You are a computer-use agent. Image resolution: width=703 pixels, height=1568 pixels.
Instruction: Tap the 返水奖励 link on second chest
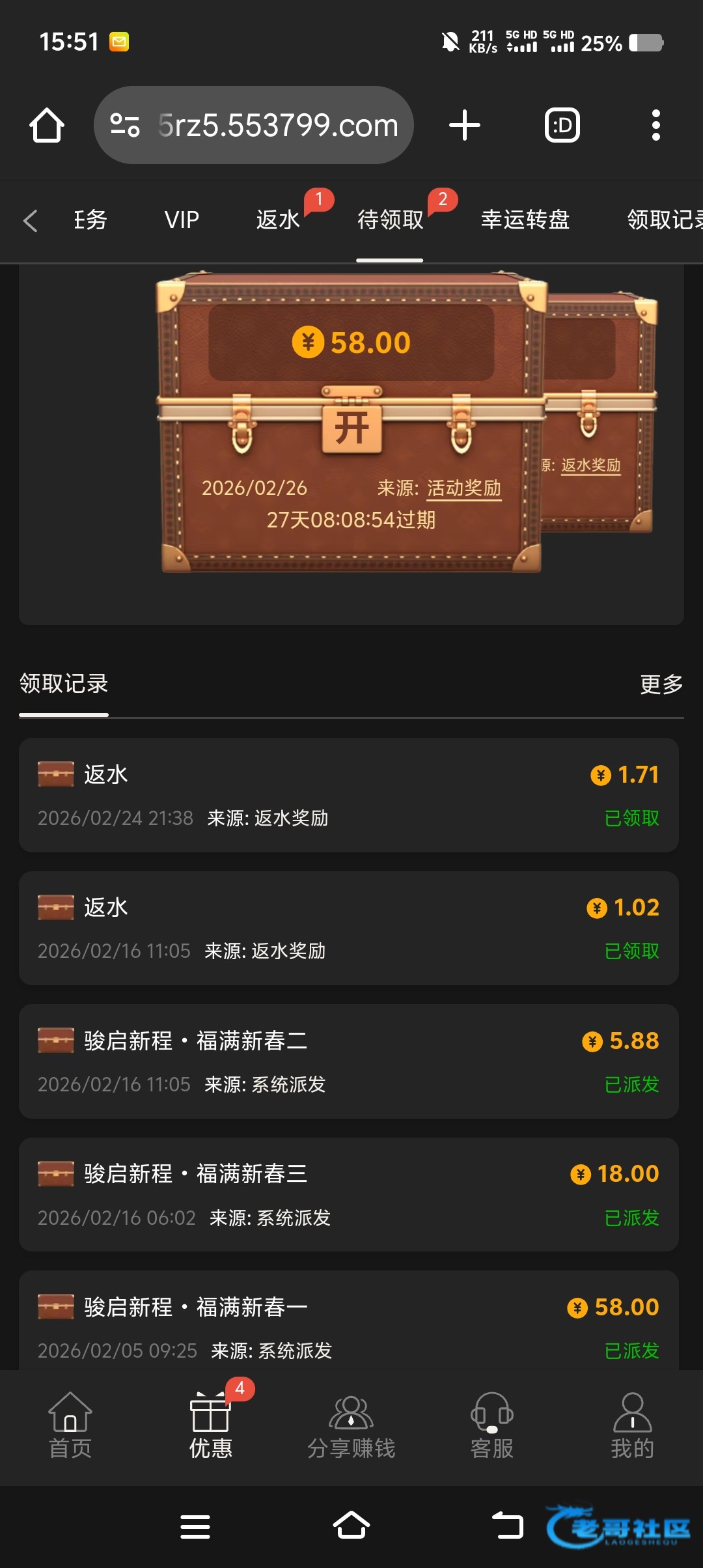click(x=590, y=465)
